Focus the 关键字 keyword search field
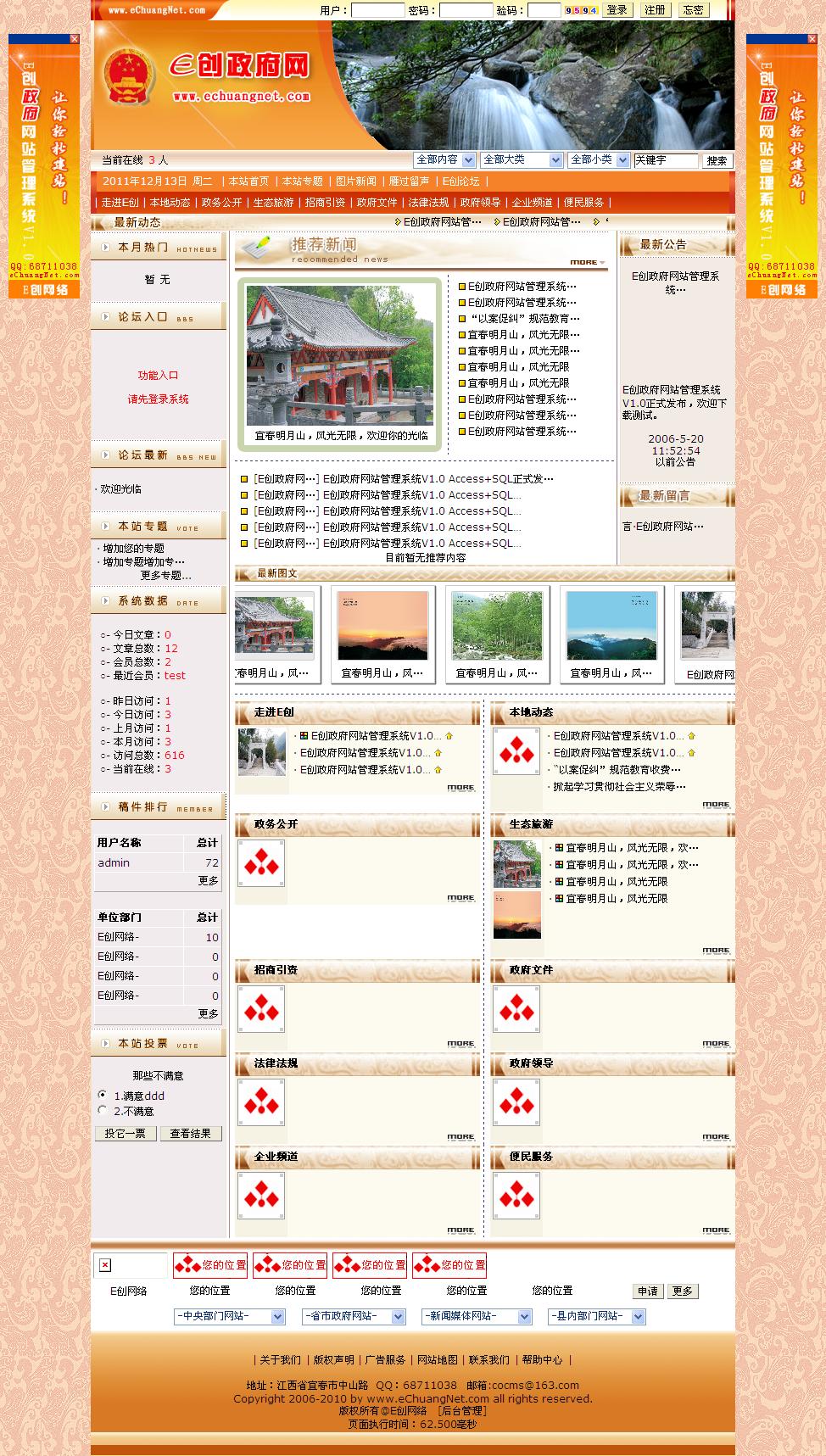The width and height of the screenshot is (826, 1456). click(x=666, y=160)
